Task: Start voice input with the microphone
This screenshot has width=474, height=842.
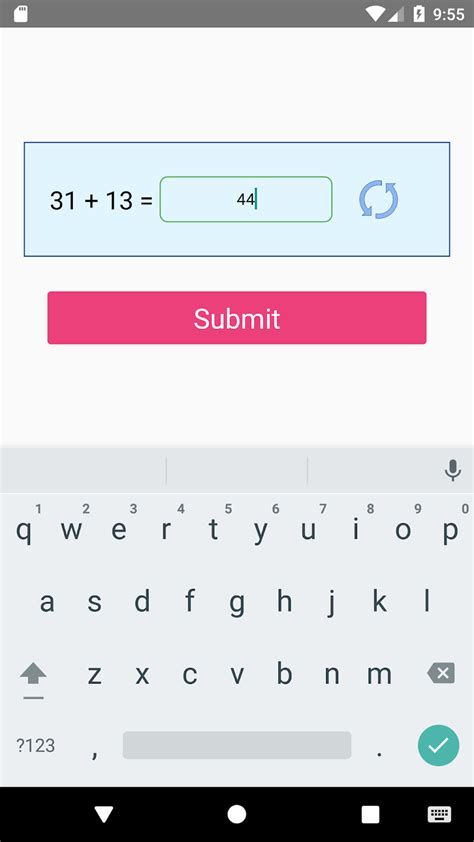Action: [453, 470]
